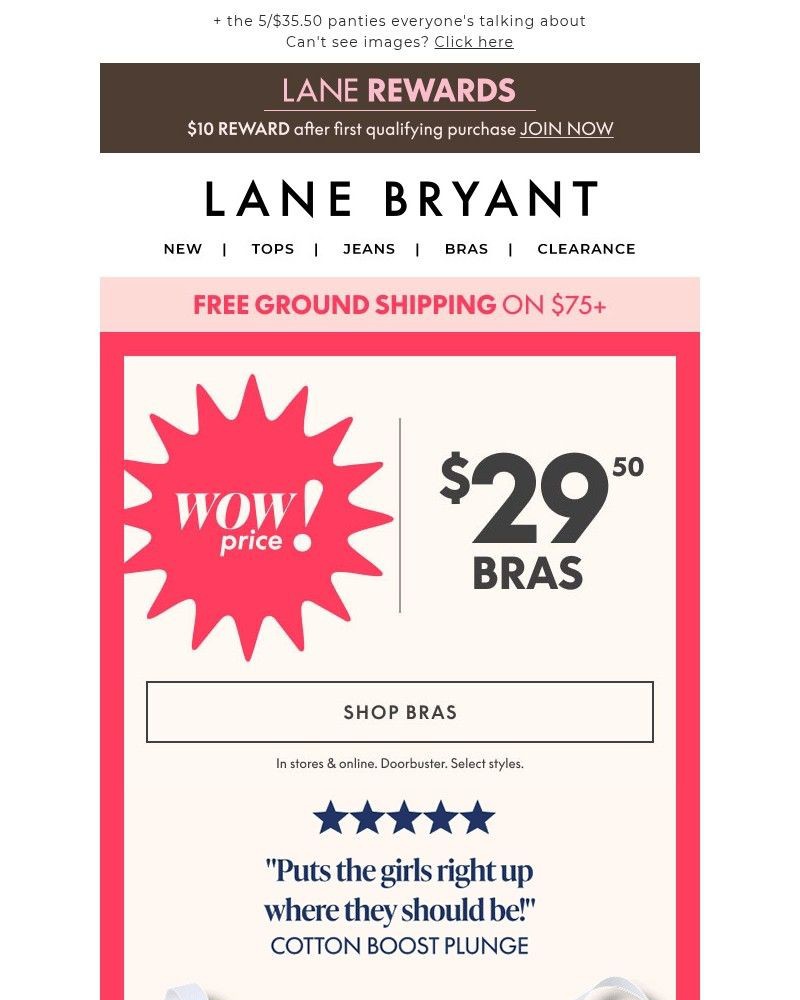Image resolution: width=800 pixels, height=1000 pixels.
Task: Select the first star in the rating
Action: 327,816
